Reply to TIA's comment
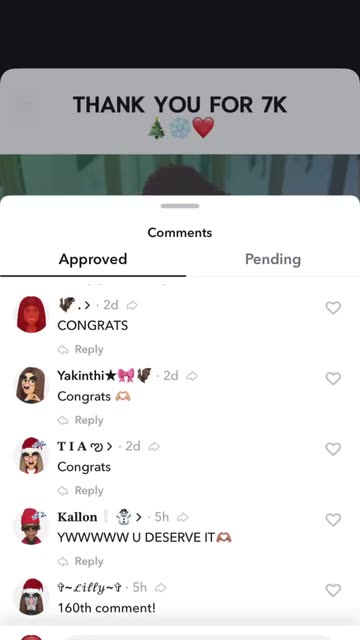360x640 pixels. (80, 491)
